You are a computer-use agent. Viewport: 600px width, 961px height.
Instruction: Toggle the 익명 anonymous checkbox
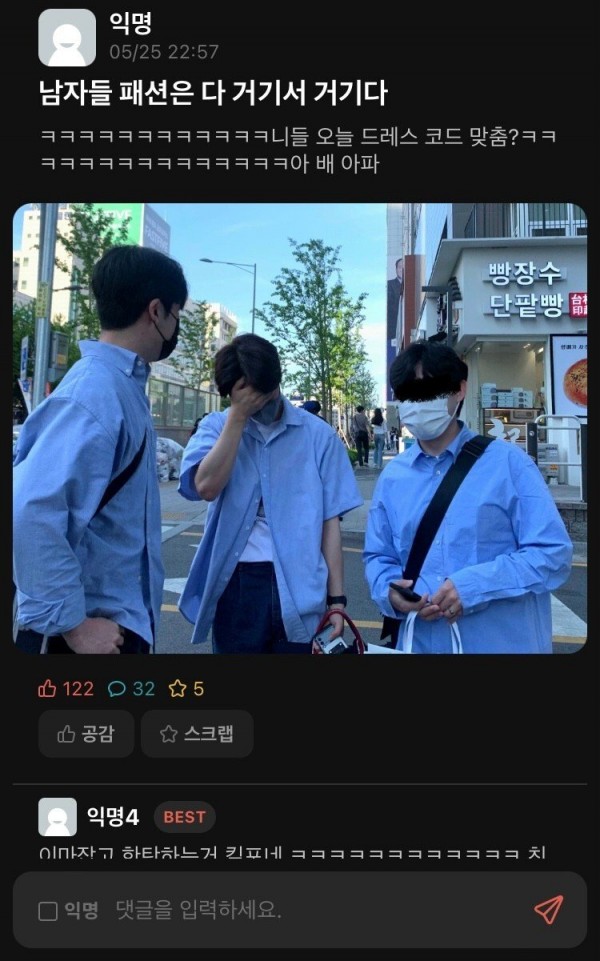click(x=48, y=910)
